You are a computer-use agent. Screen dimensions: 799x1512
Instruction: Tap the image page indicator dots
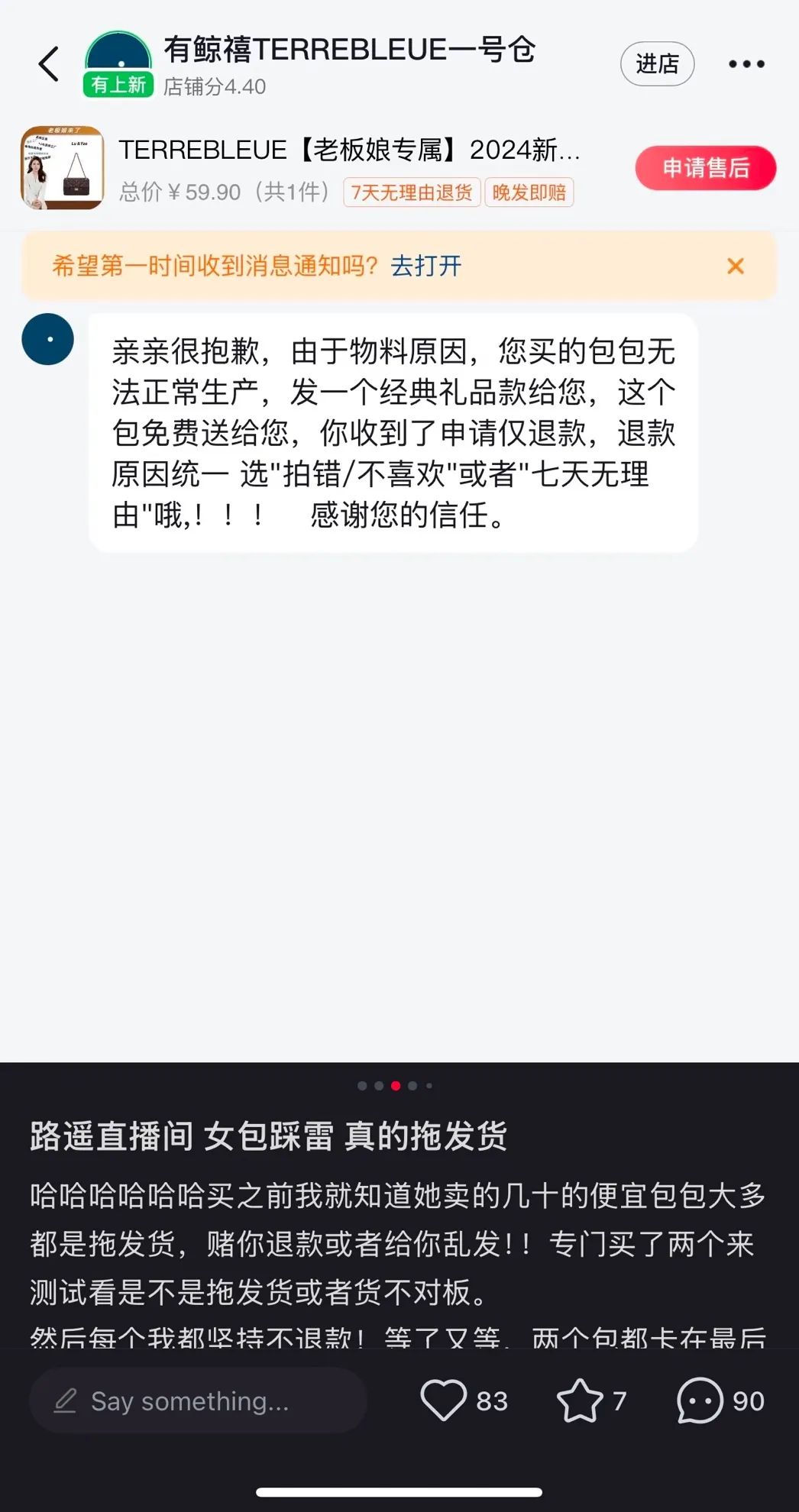[x=396, y=1085]
